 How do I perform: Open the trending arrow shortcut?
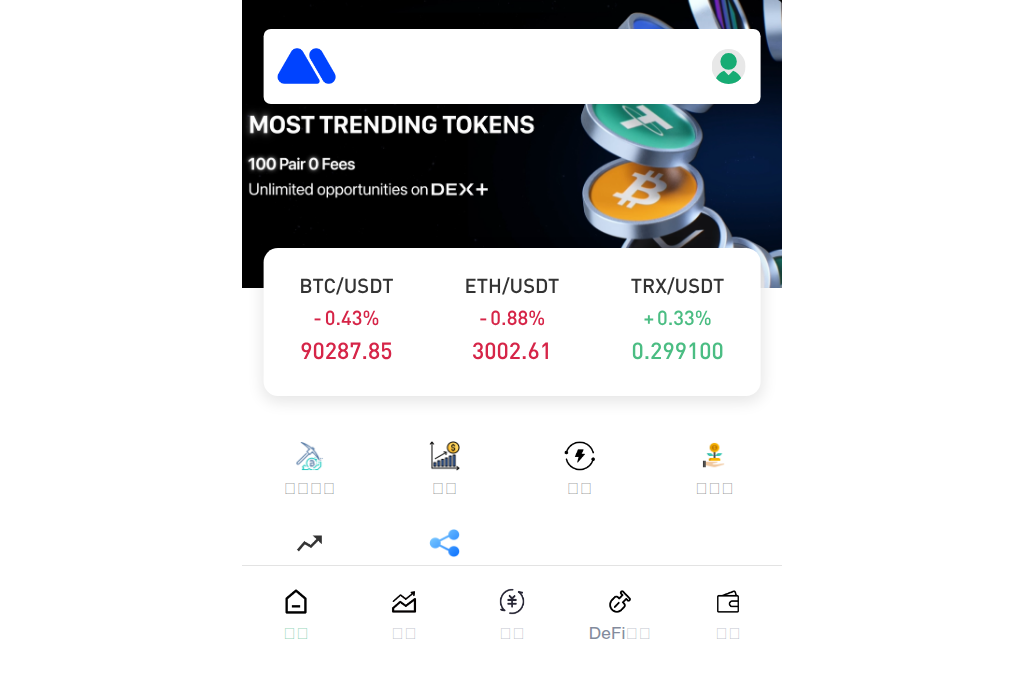(309, 544)
